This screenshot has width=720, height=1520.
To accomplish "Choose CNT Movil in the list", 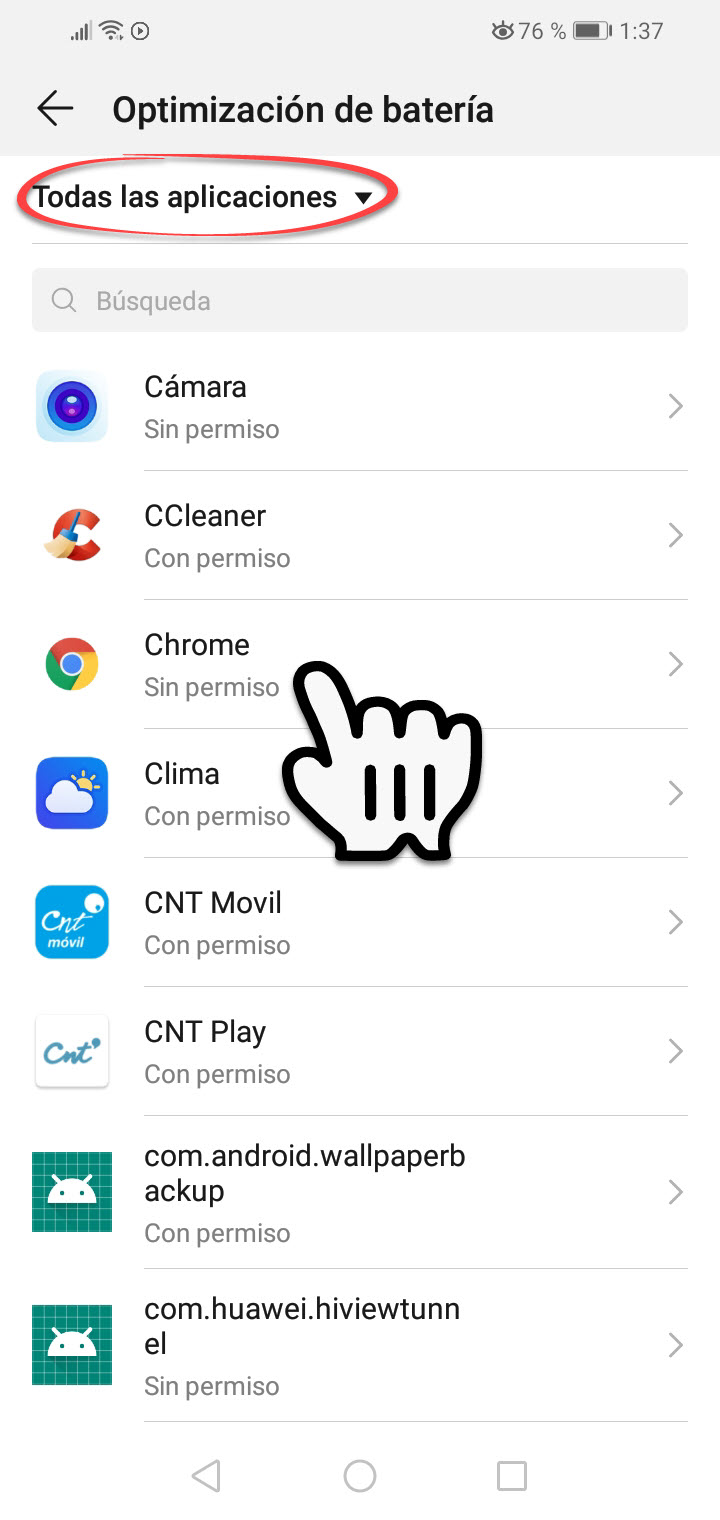I will pos(360,922).
